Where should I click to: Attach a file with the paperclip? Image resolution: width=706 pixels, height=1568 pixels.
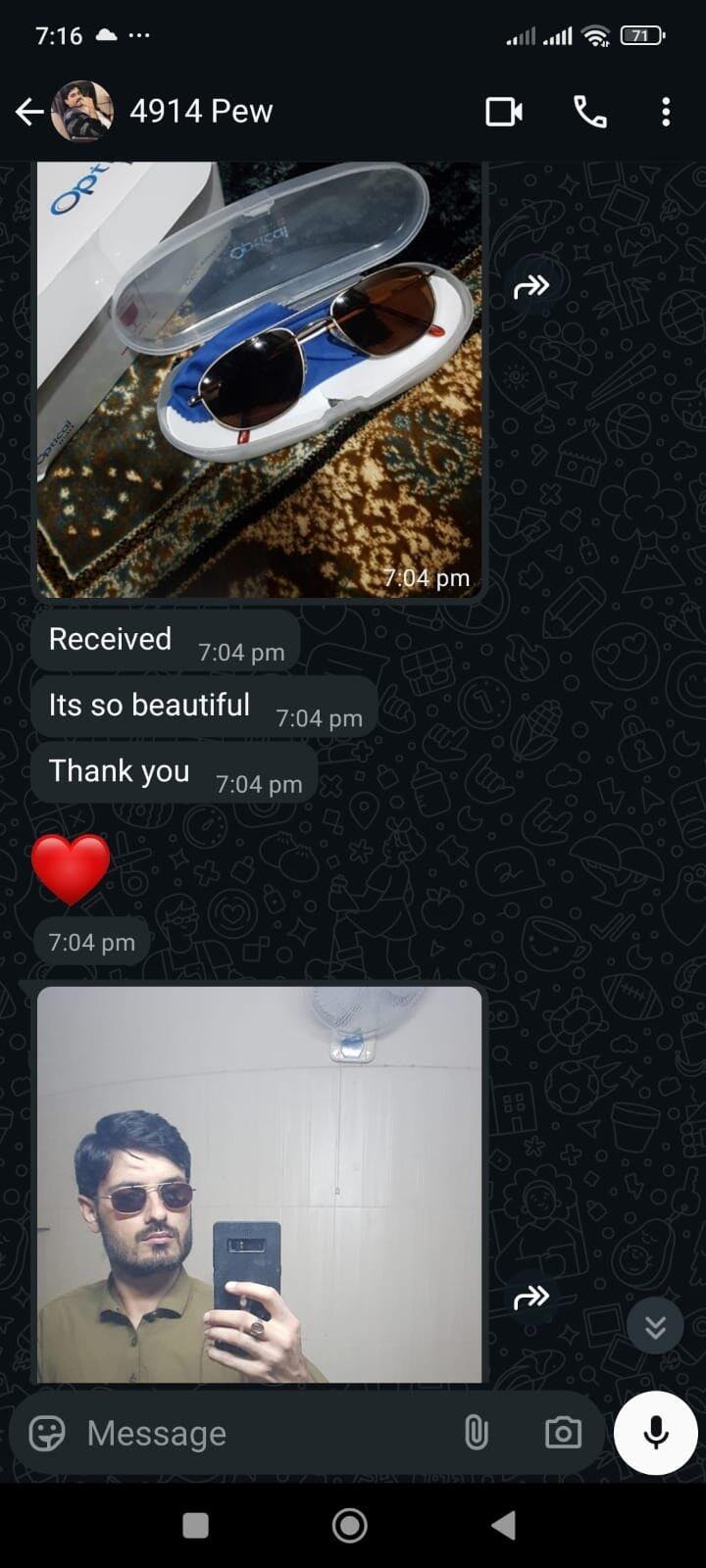pyautogui.click(x=476, y=1433)
